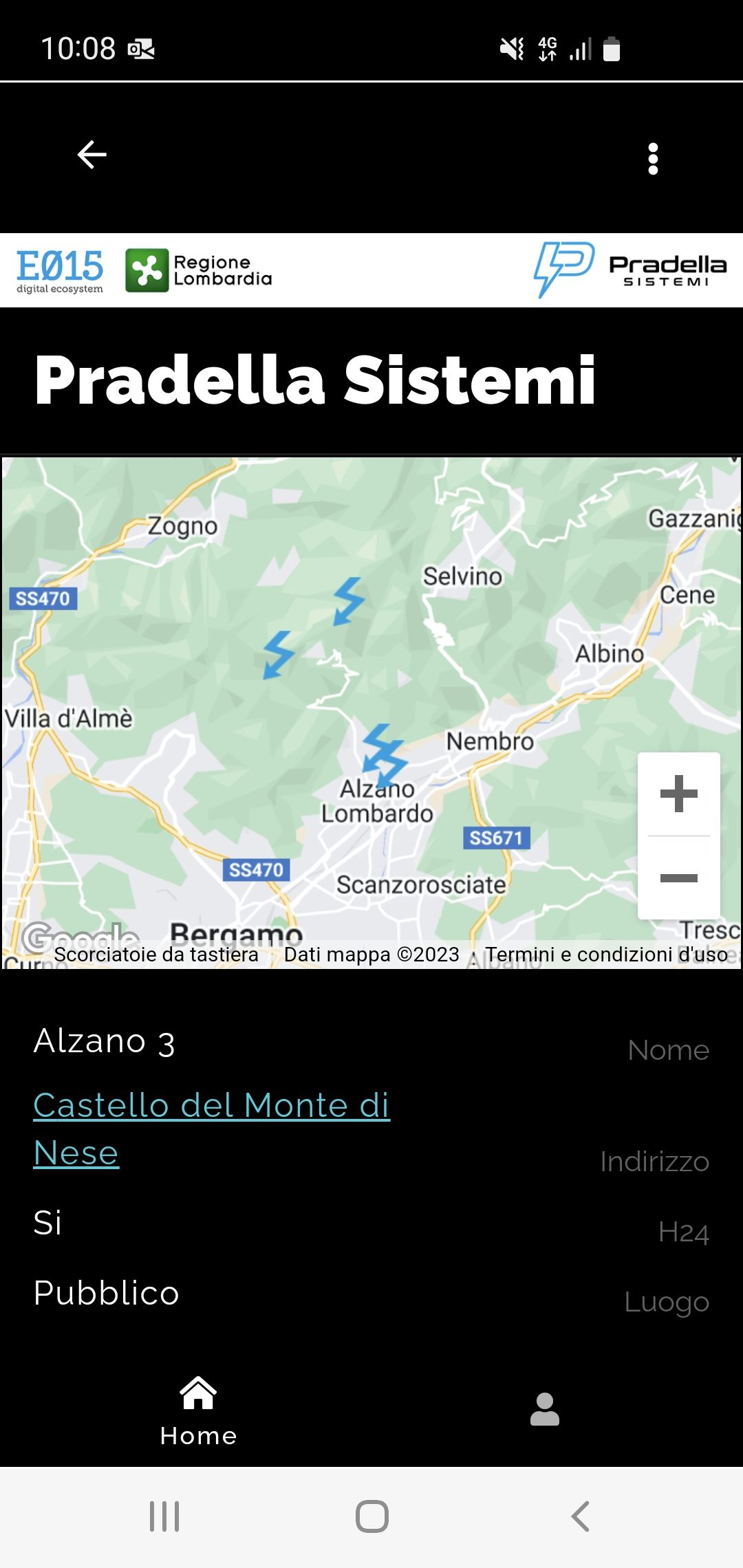
Task: Zoom out on the map
Action: tap(678, 878)
